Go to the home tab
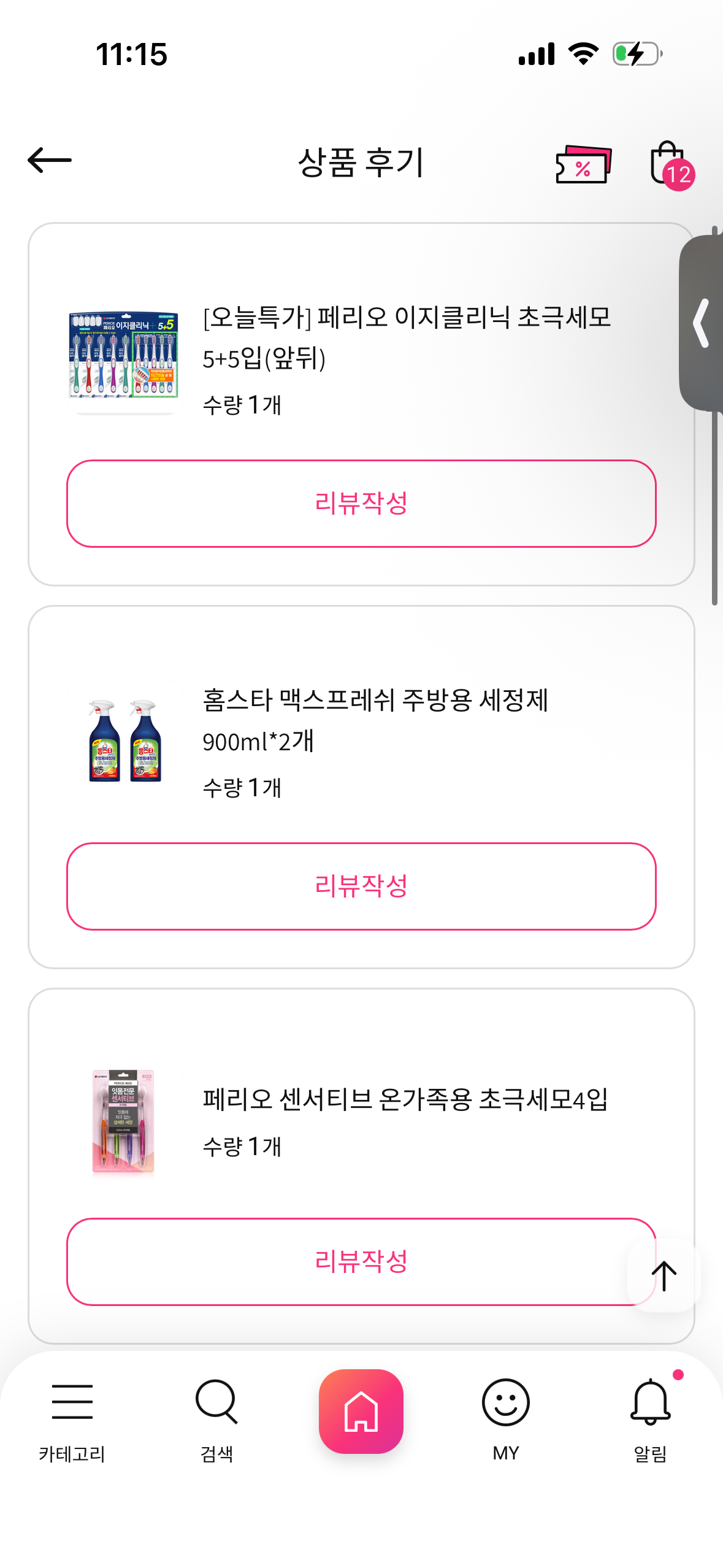 click(x=361, y=1411)
